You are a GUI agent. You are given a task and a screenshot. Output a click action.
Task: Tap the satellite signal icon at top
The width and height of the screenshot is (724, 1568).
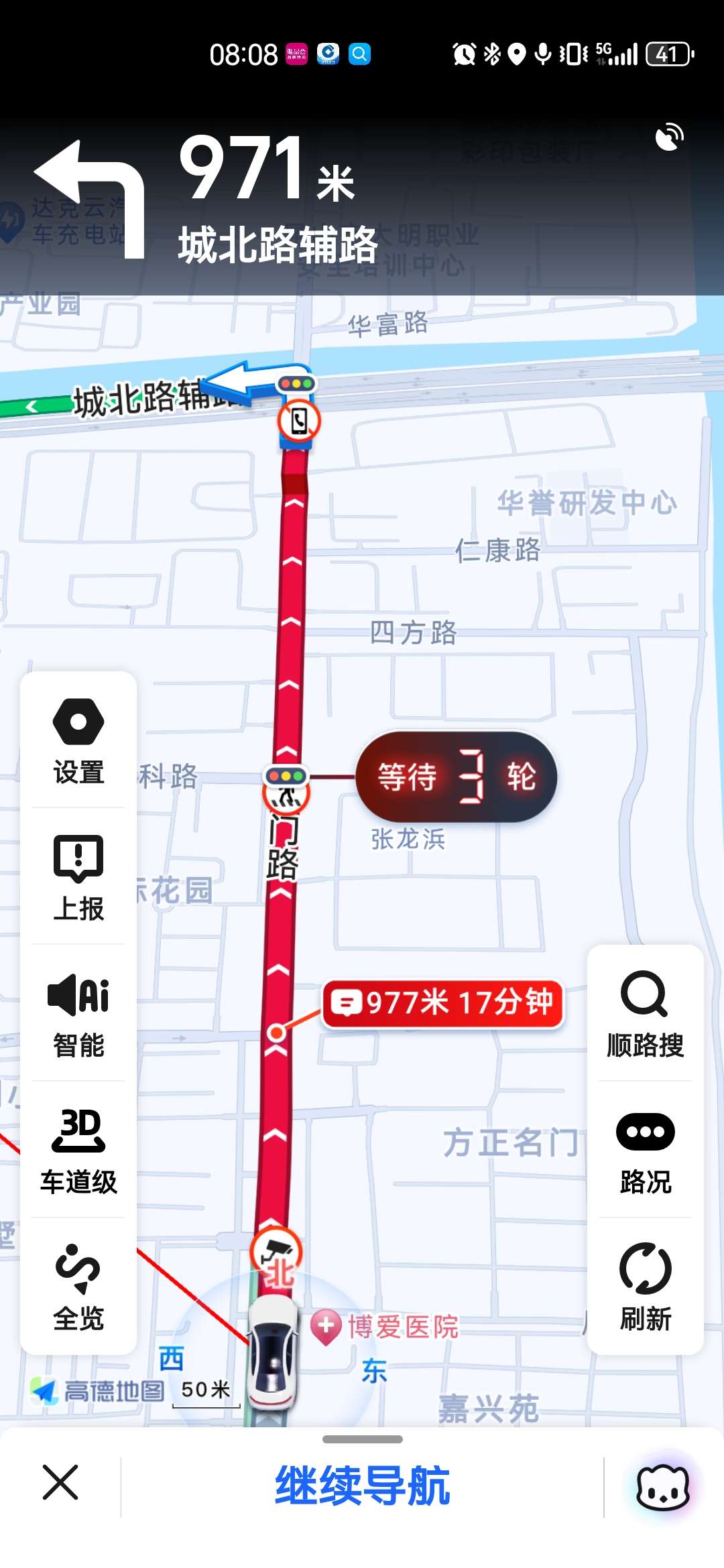[x=669, y=137]
